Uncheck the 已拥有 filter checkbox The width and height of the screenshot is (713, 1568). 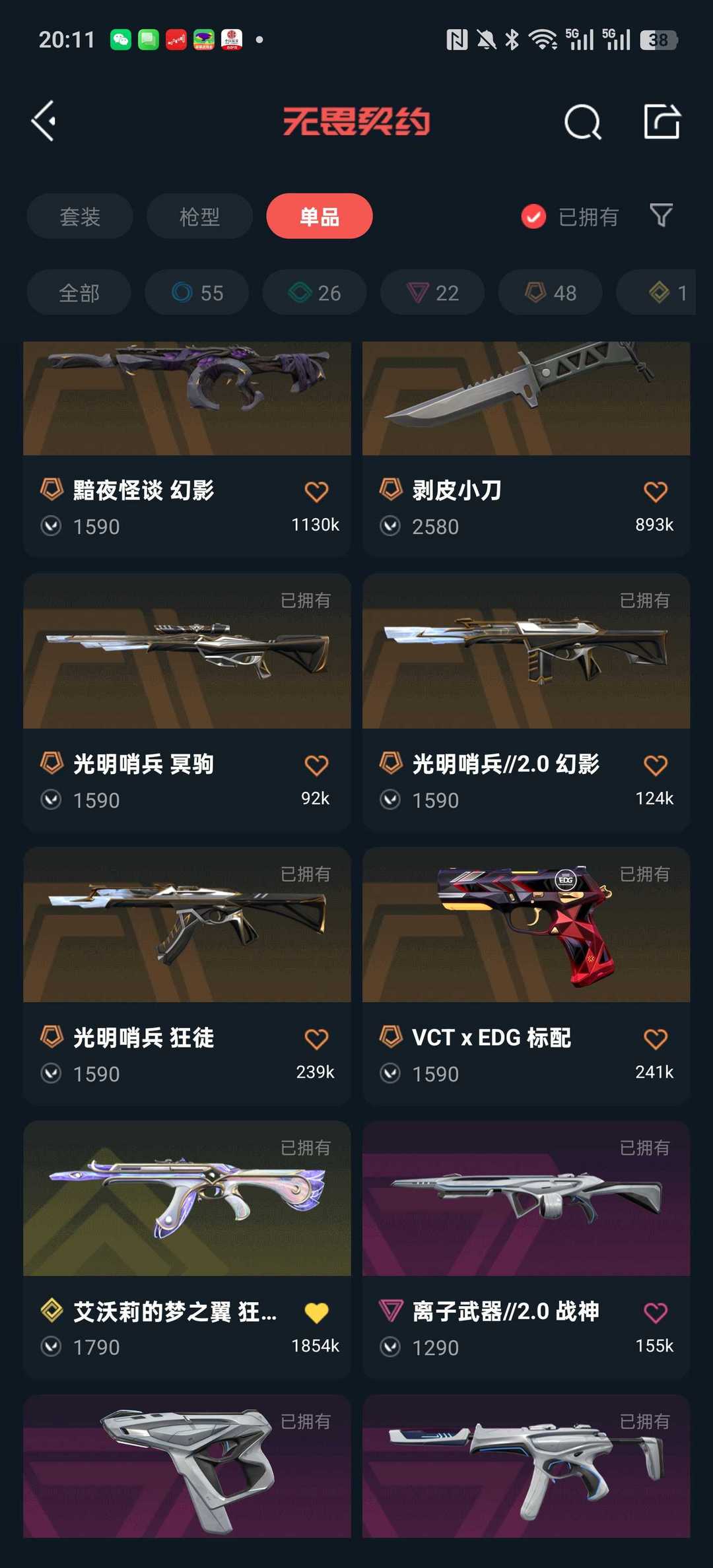533,216
